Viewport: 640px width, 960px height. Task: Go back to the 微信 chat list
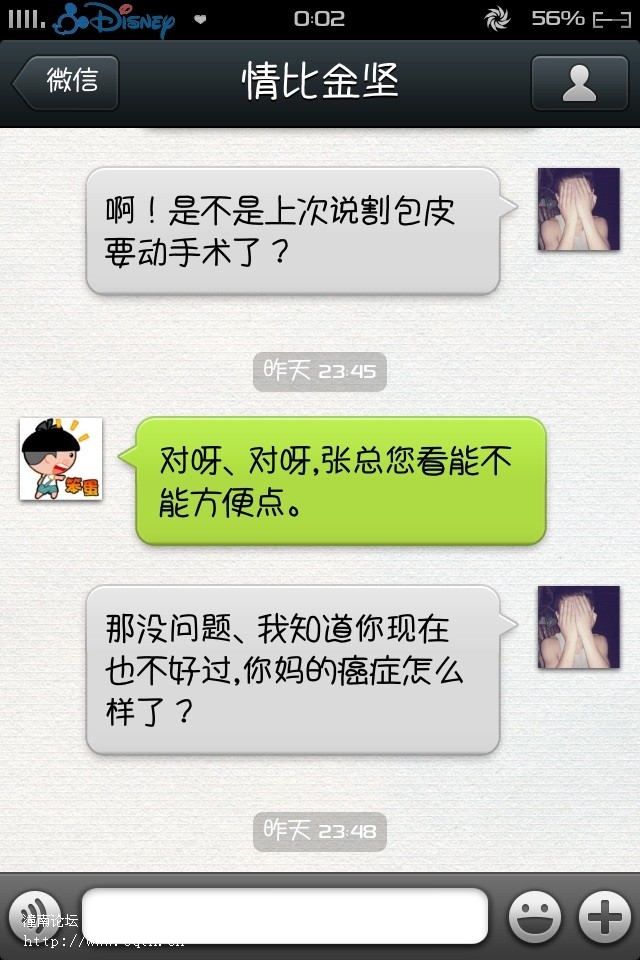[66, 82]
